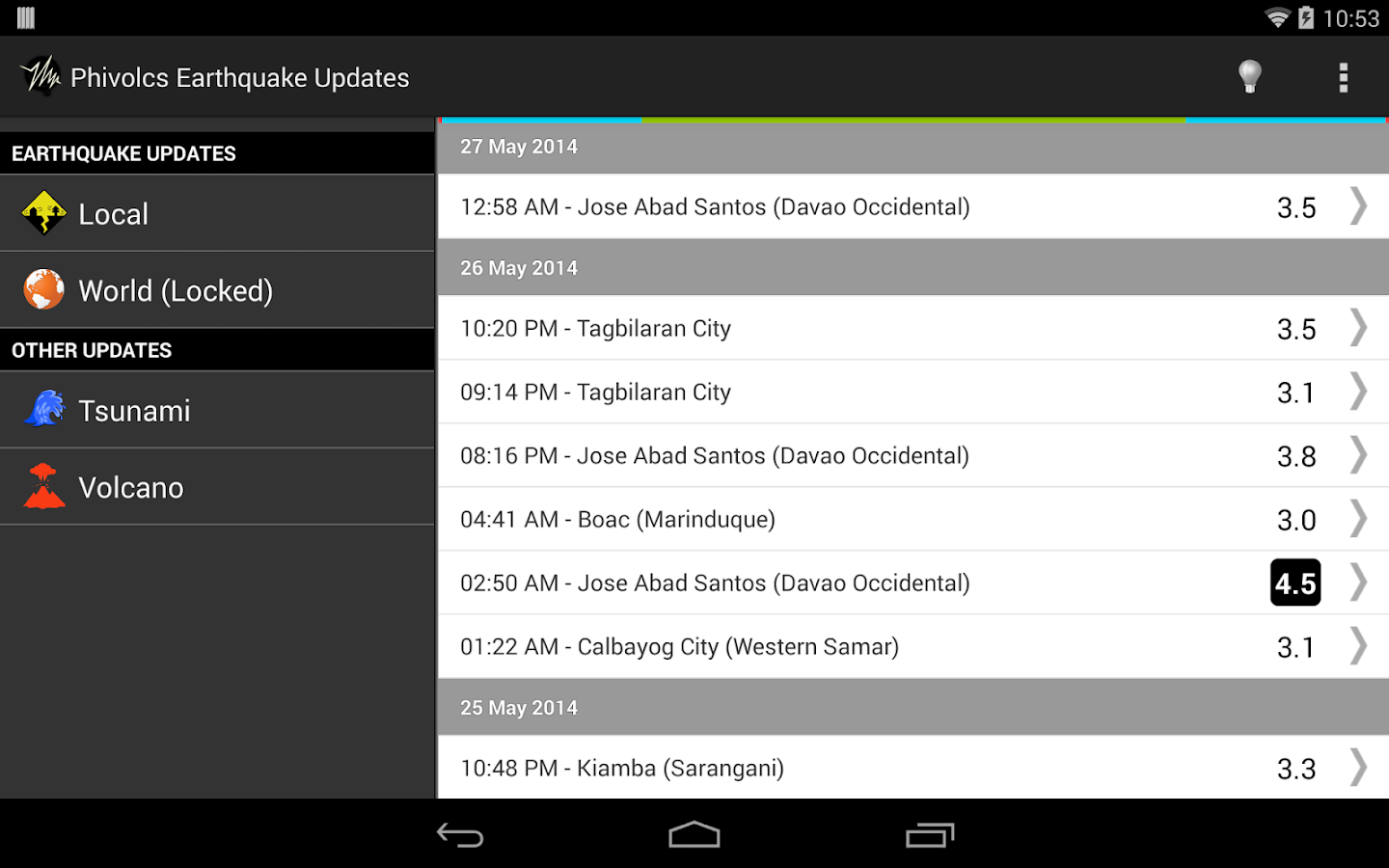Open the overflow menu
This screenshot has width=1389, height=868.
tap(1343, 77)
